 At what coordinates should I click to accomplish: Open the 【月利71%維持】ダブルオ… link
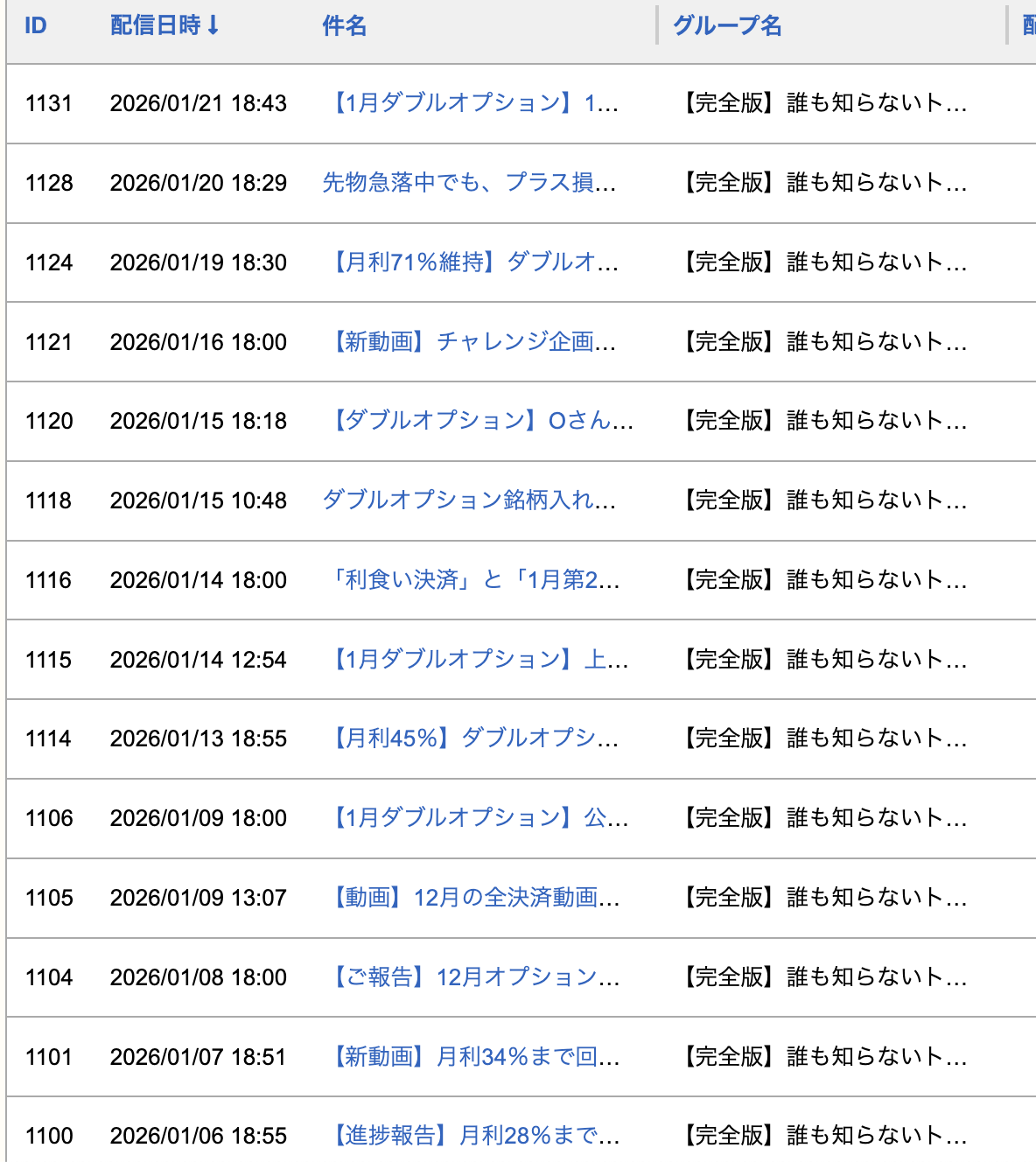click(x=473, y=262)
